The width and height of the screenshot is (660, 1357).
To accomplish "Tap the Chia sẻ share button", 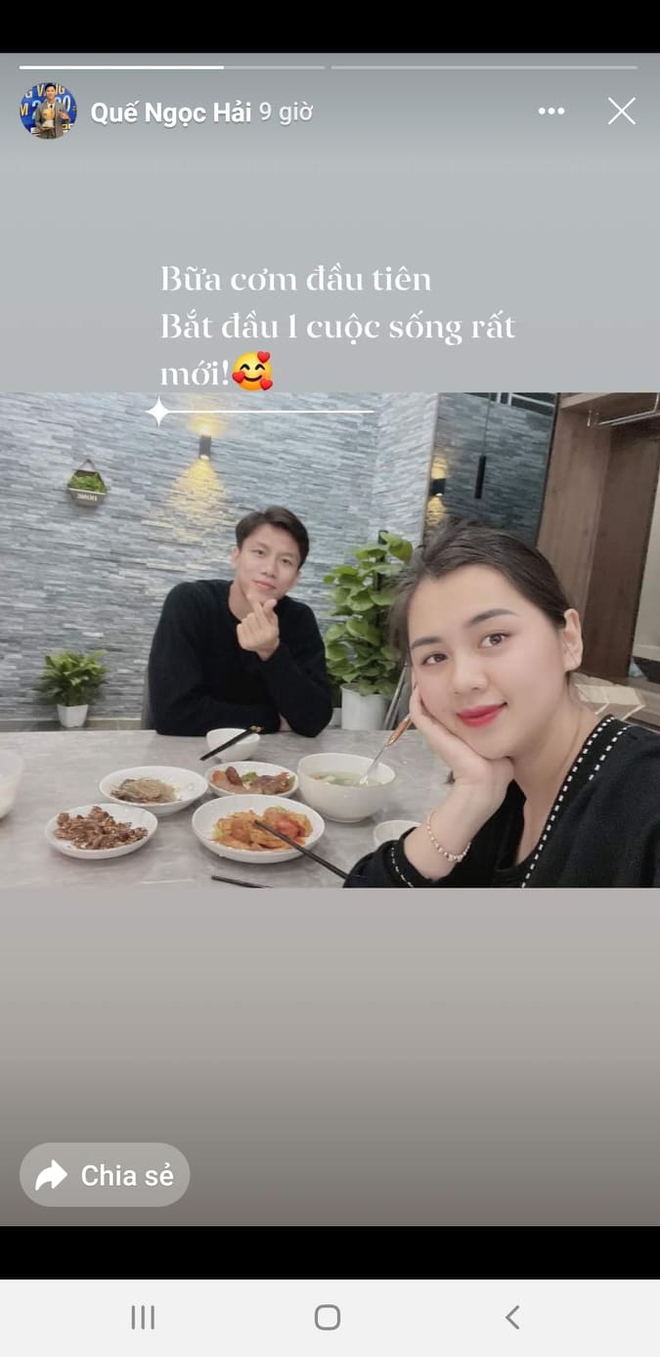I will (x=104, y=1175).
